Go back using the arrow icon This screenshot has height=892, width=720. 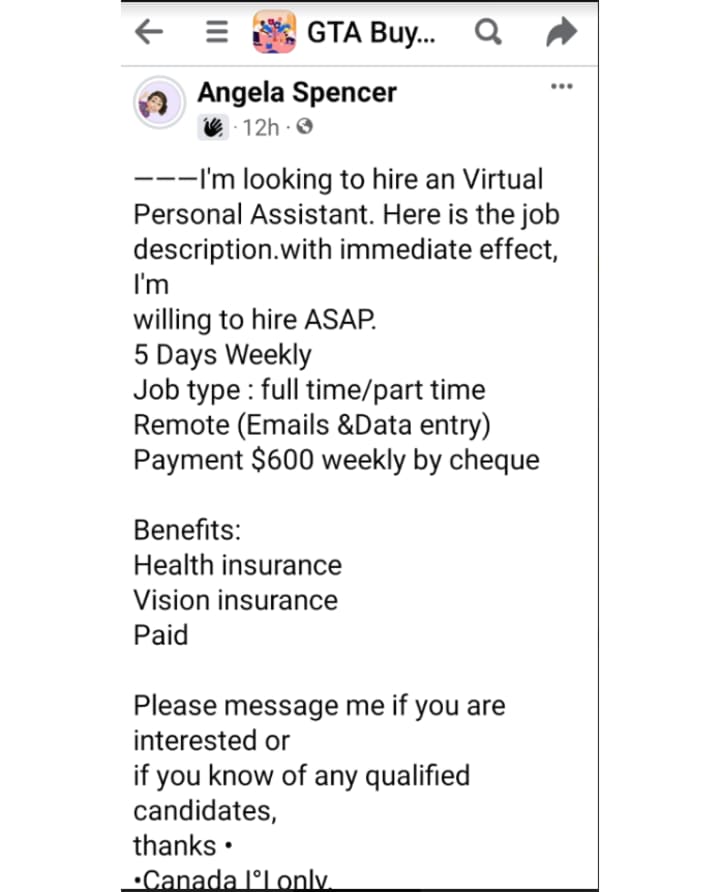click(149, 33)
